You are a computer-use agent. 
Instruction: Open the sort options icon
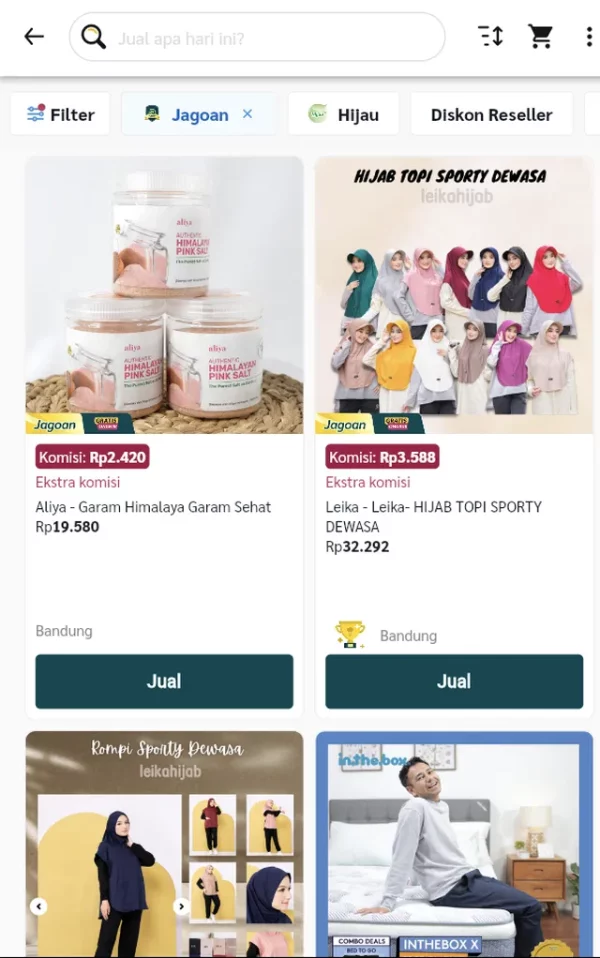tap(491, 37)
